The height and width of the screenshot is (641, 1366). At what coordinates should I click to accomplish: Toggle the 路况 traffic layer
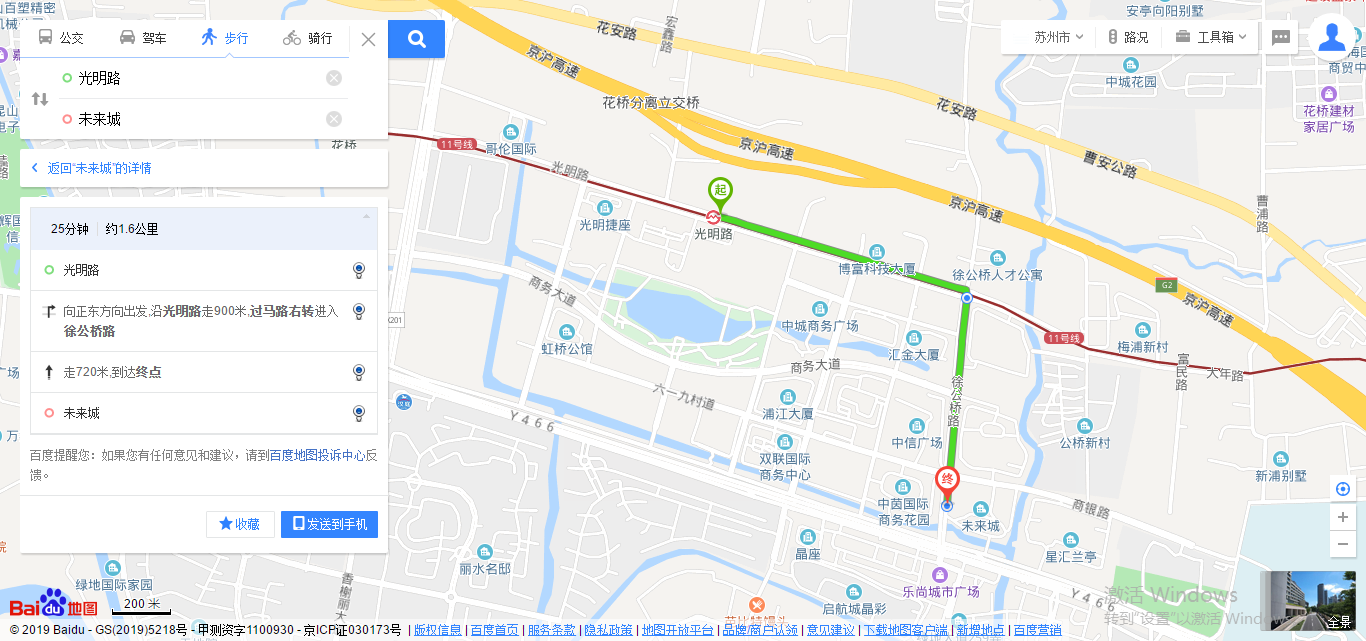tap(1128, 37)
